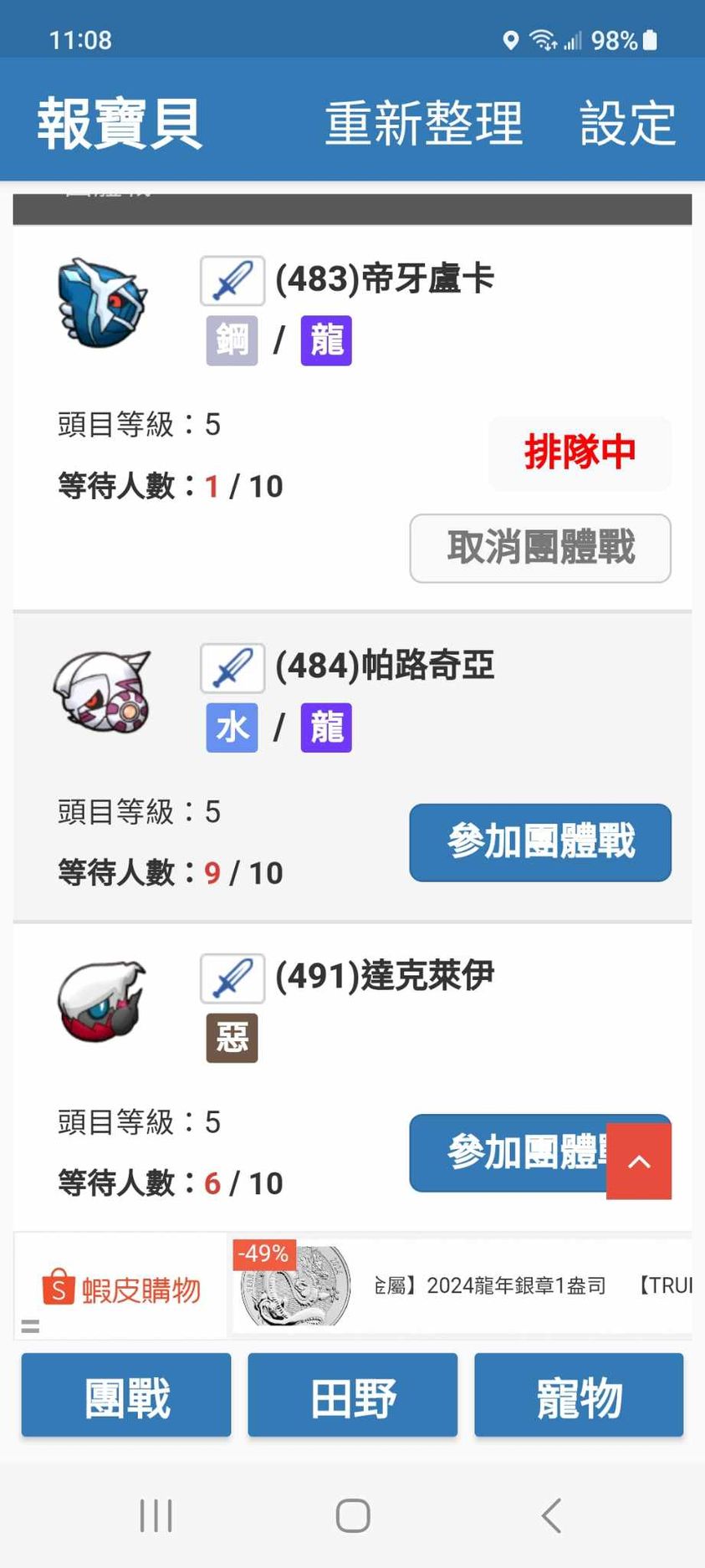Image resolution: width=705 pixels, height=1568 pixels.
Task: Join the 帕路奇亞 raid
Action: (540, 842)
